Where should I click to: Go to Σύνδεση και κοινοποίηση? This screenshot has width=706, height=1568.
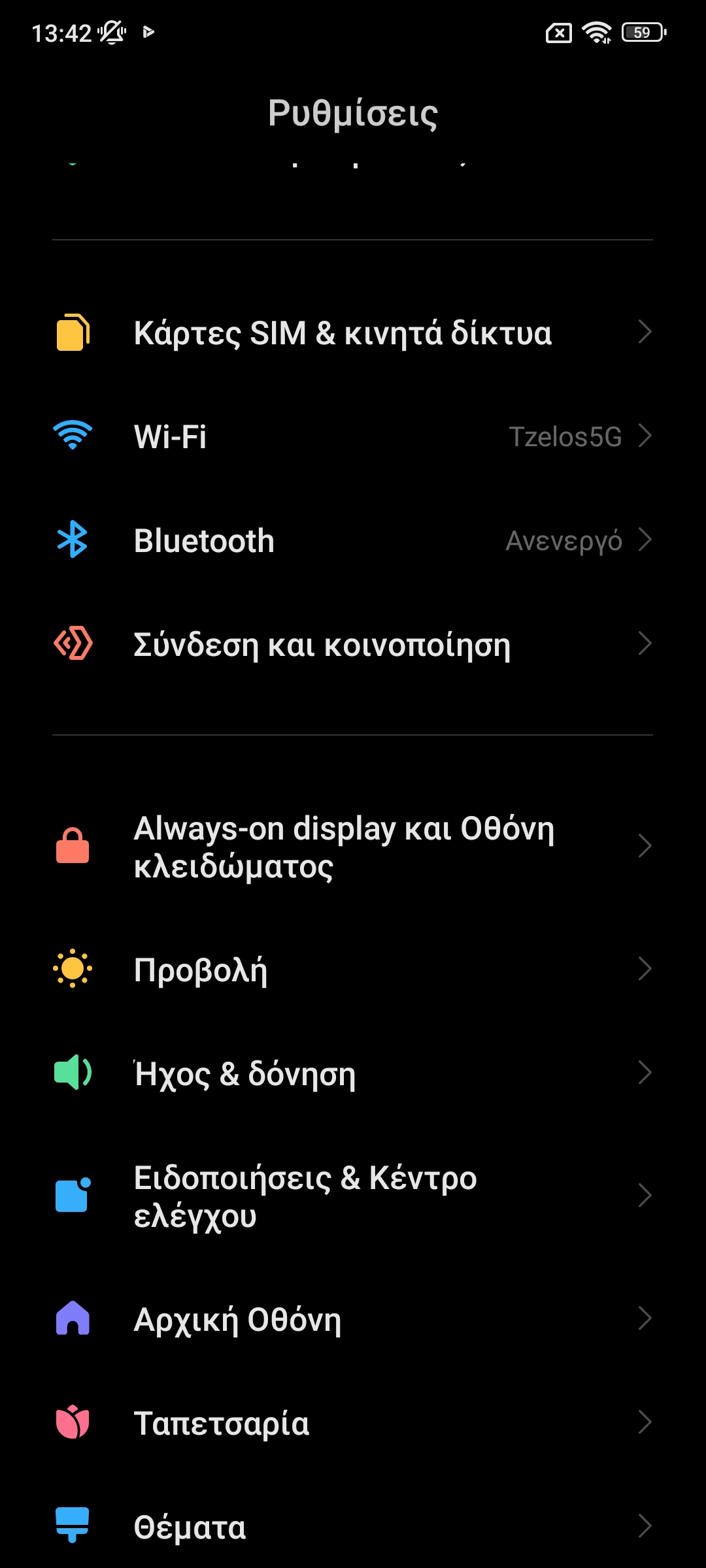click(353, 644)
